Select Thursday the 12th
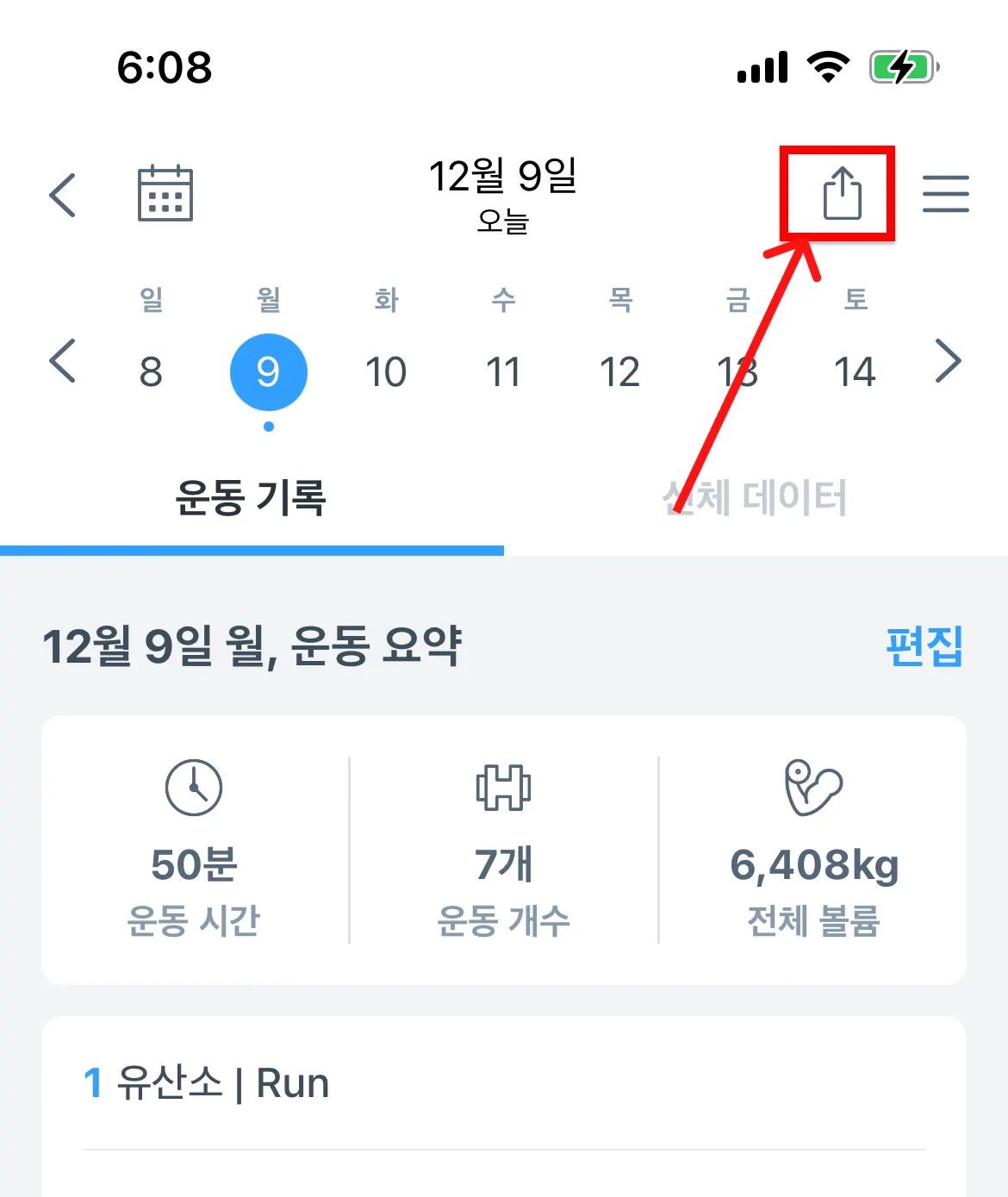Image resolution: width=1008 pixels, height=1197 pixels. (x=619, y=372)
